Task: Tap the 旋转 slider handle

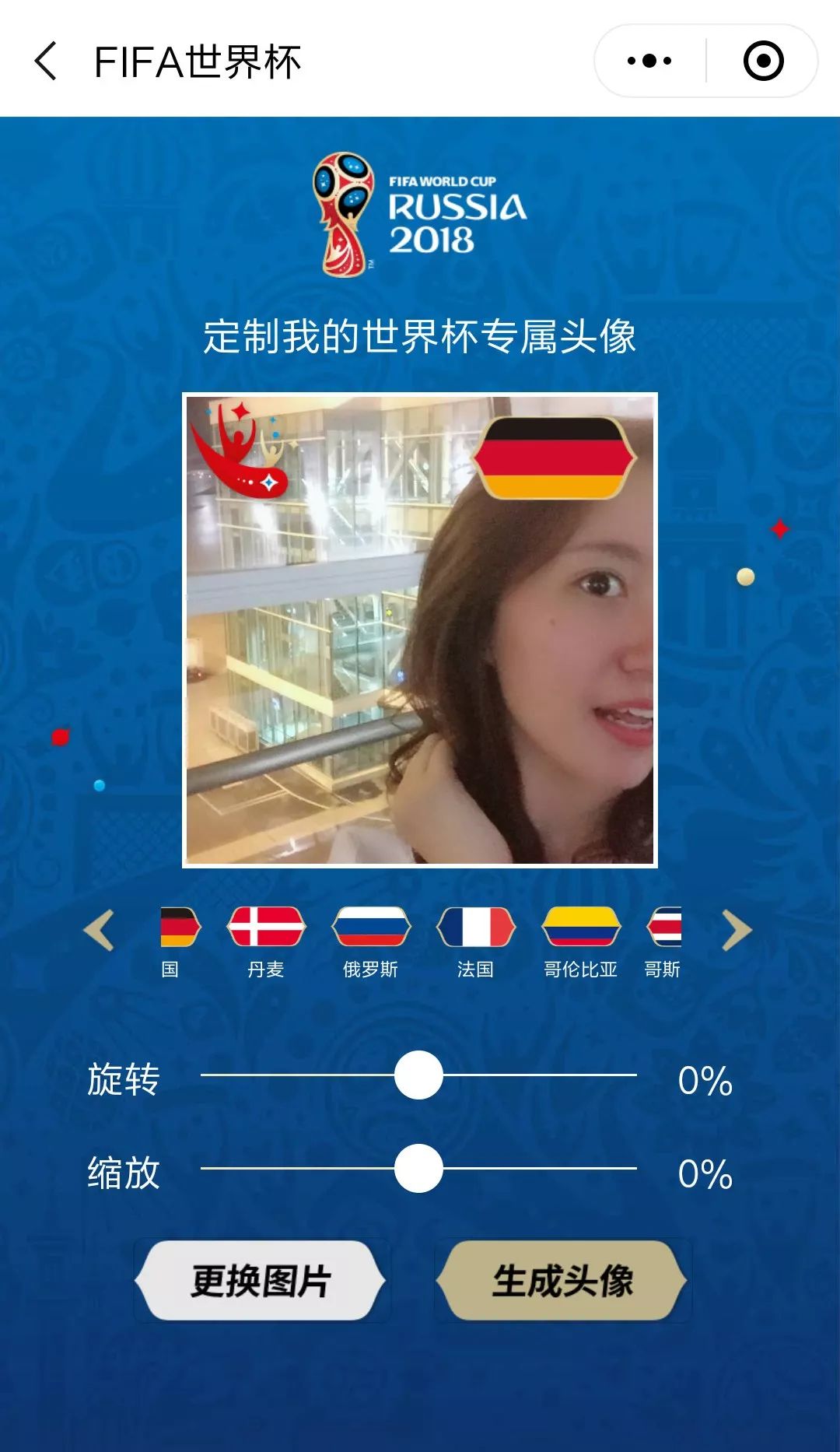Action: click(418, 1075)
